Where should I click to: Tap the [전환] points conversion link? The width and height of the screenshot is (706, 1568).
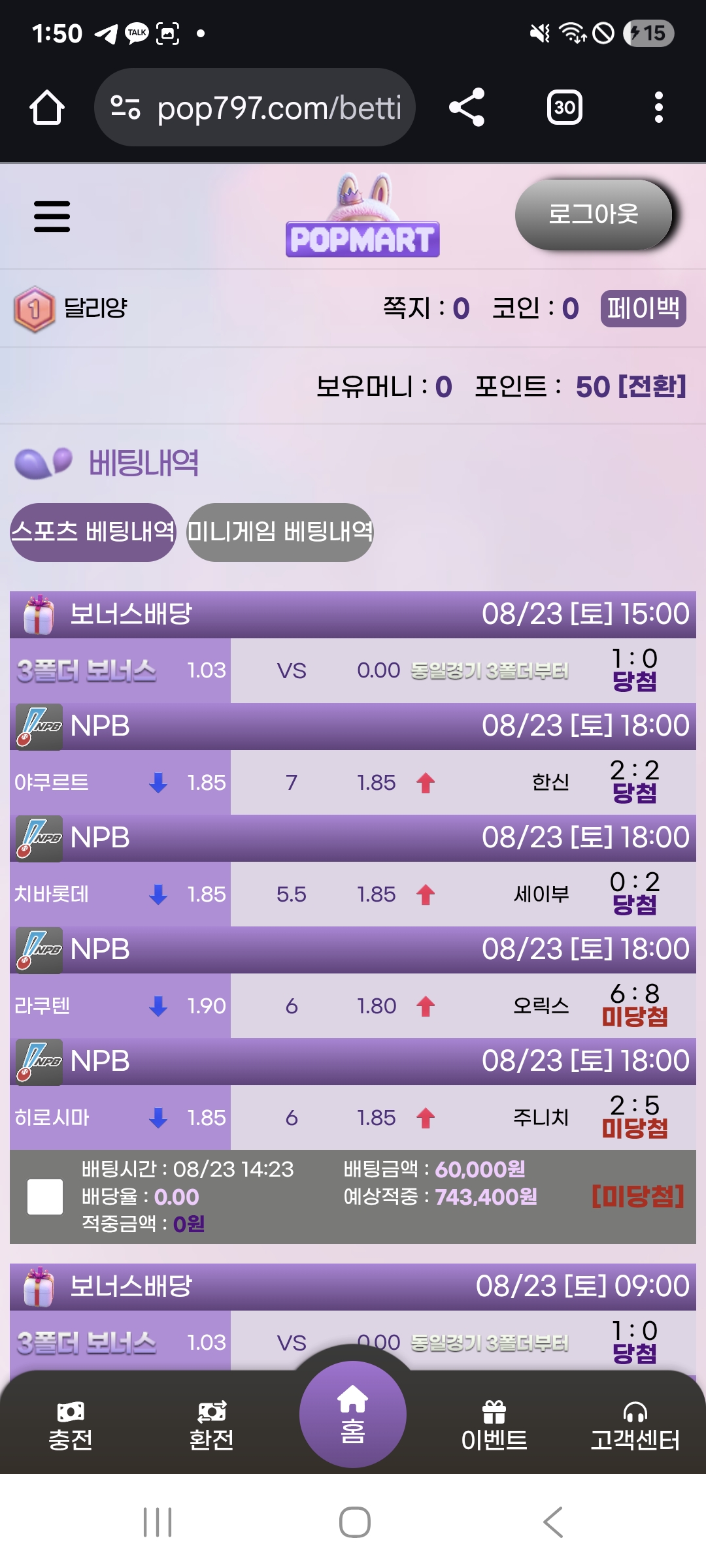pyautogui.click(x=652, y=387)
